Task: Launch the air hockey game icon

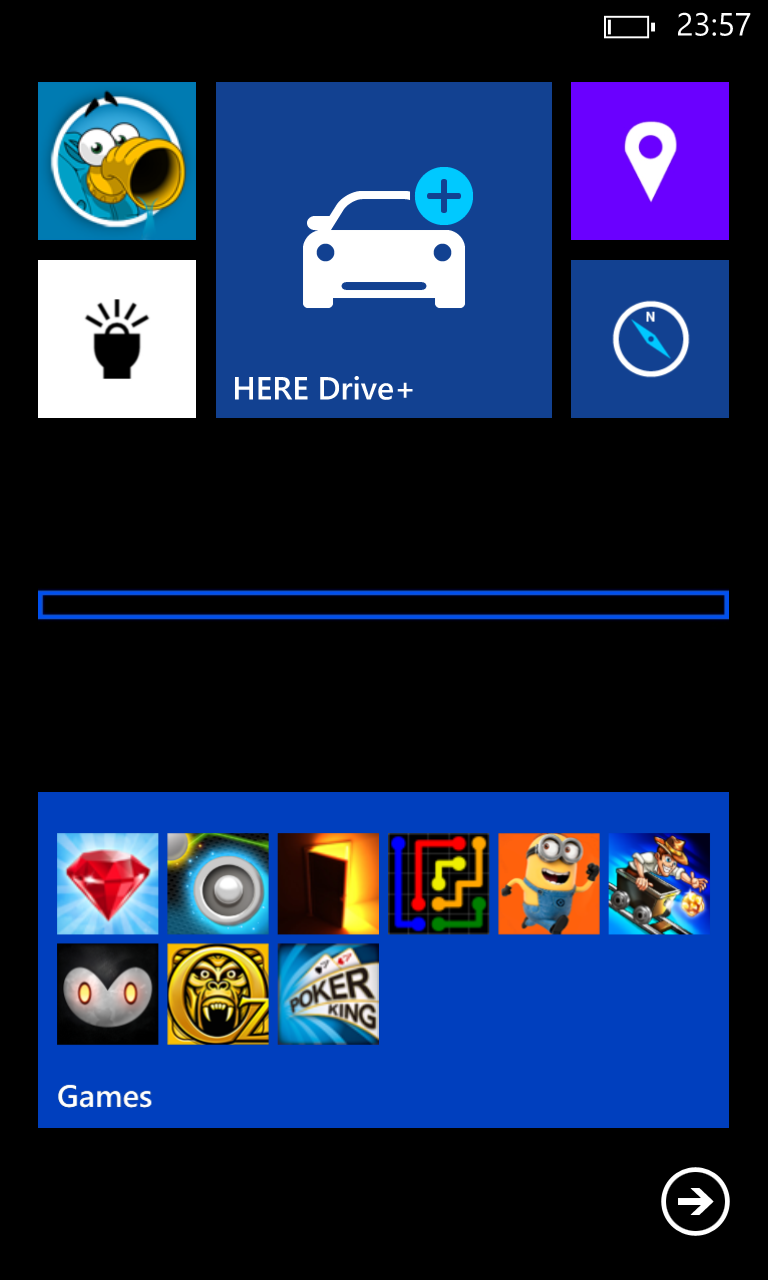Action: click(218, 884)
